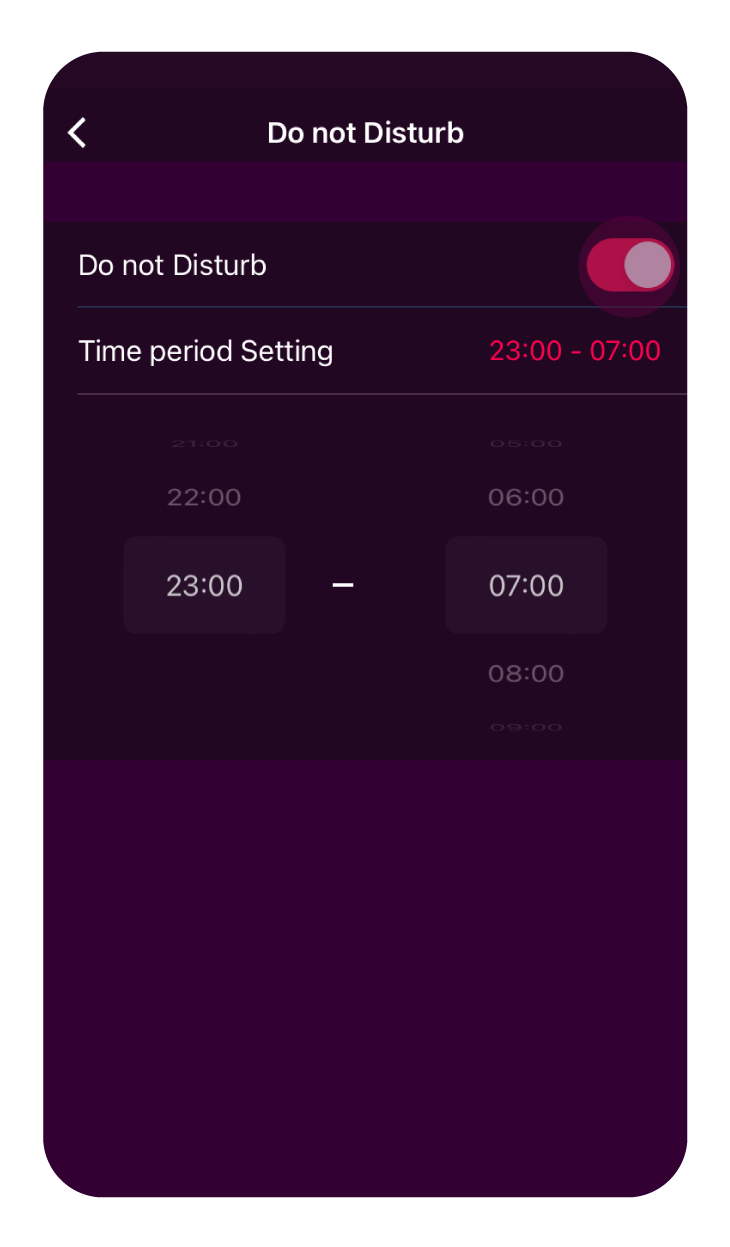
Task: Pick 21:00 in the start time picker
Action: pyautogui.click(x=204, y=443)
